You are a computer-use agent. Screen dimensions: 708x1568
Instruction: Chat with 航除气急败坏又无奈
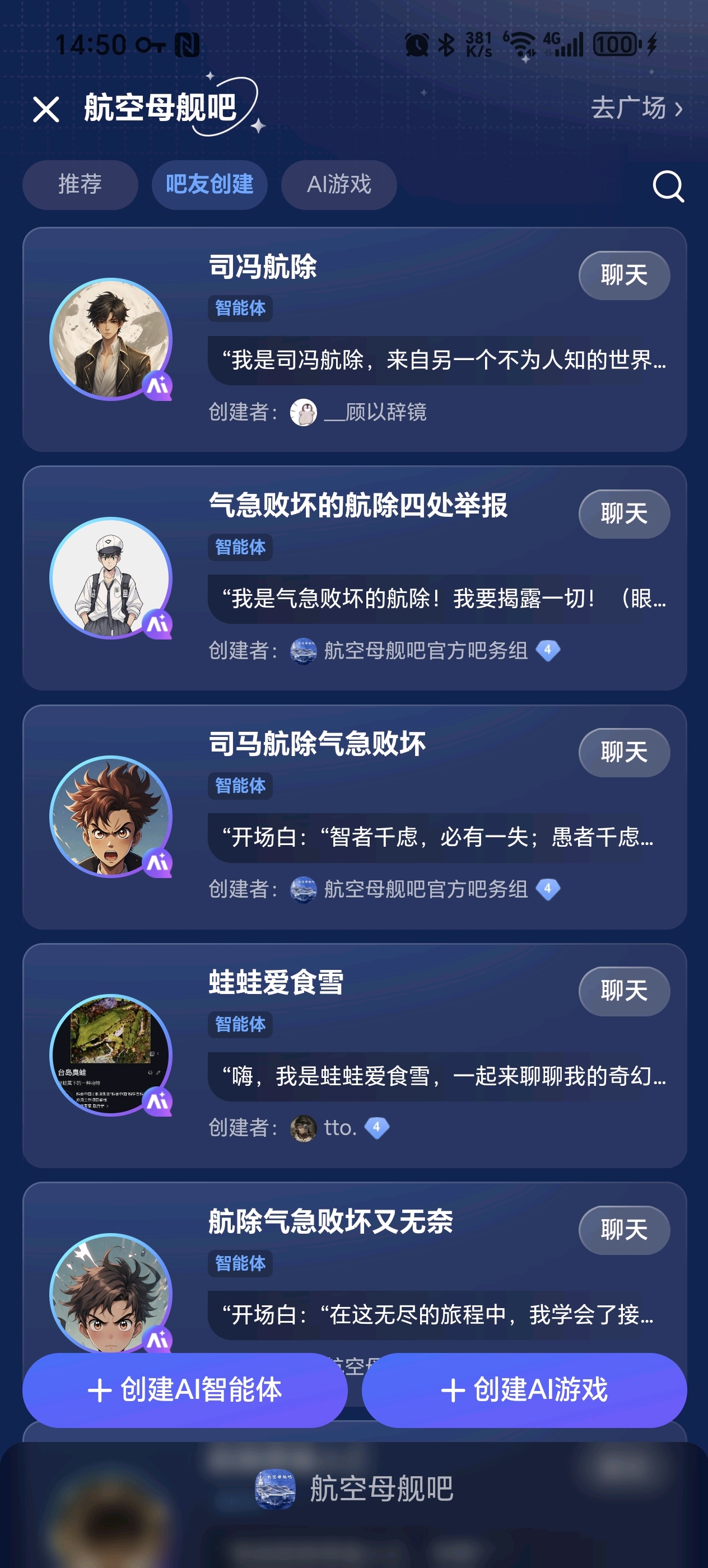[623, 1230]
